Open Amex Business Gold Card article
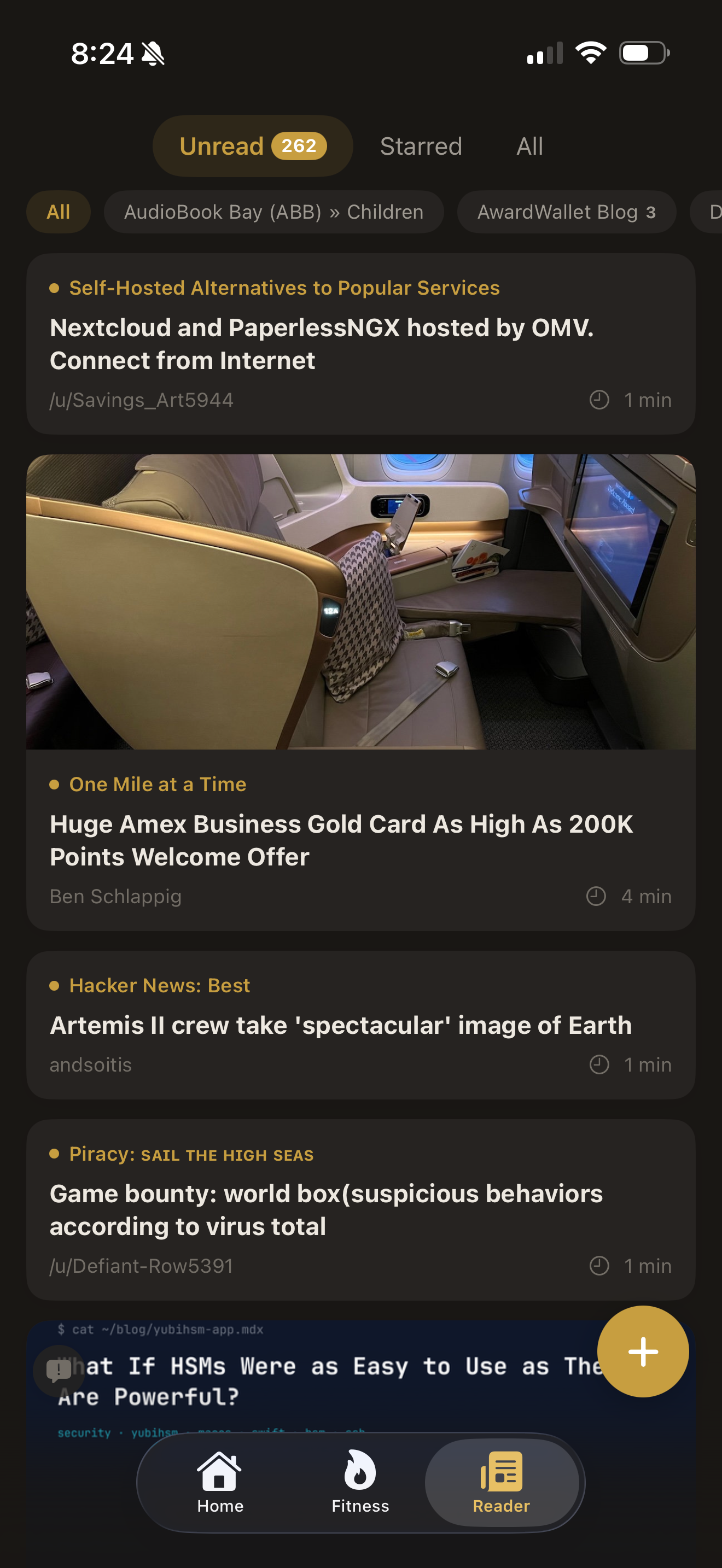Screen dimensions: 722x1568 (x=360, y=840)
